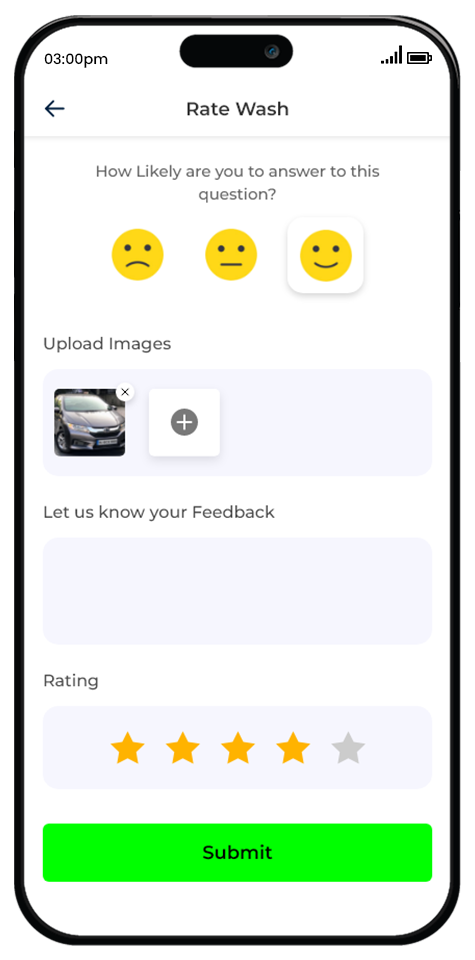Screen dimensions: 475x960
Task: Set rating to two stars
Action: pyautogui.click(x=183, y=748)
